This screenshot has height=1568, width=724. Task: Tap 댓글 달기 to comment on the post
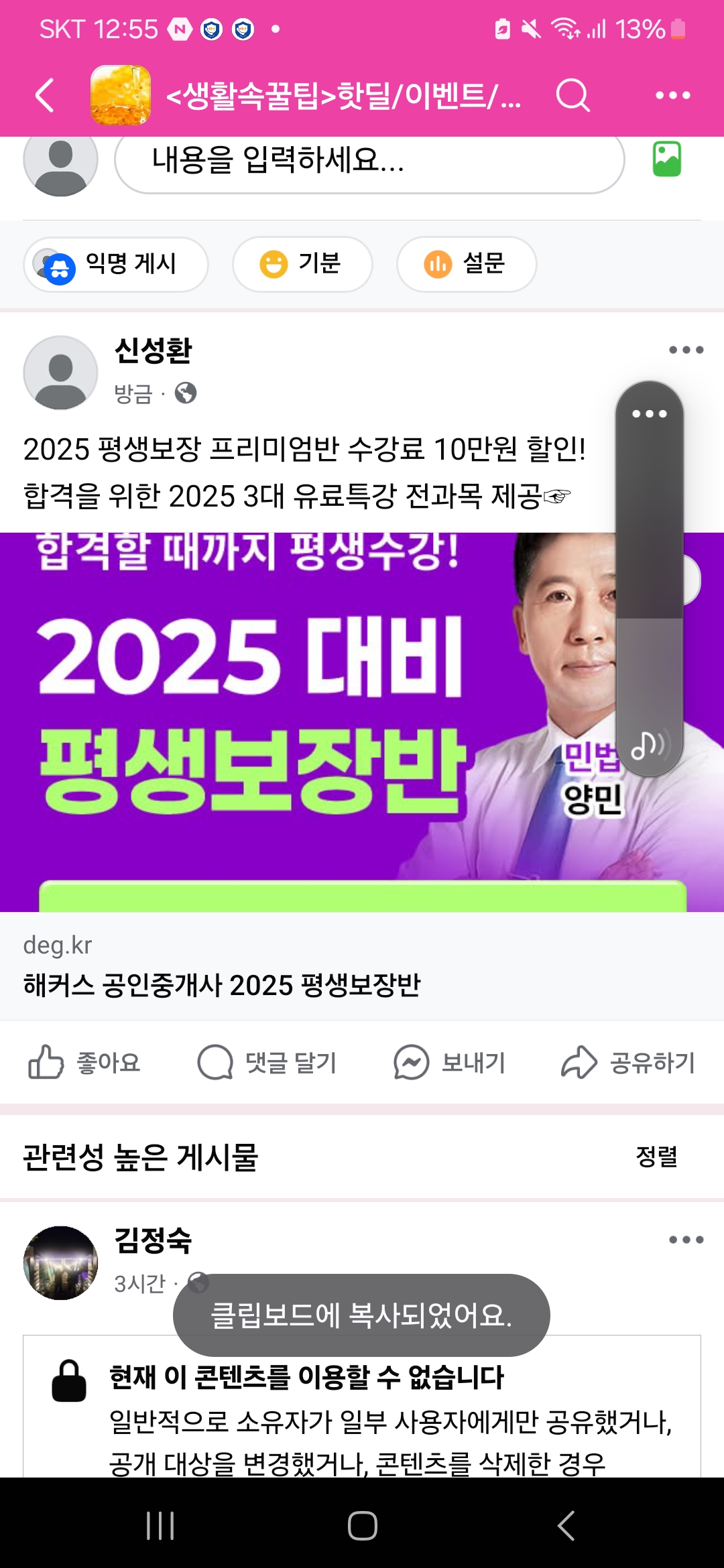click(x=267, y=1063)
